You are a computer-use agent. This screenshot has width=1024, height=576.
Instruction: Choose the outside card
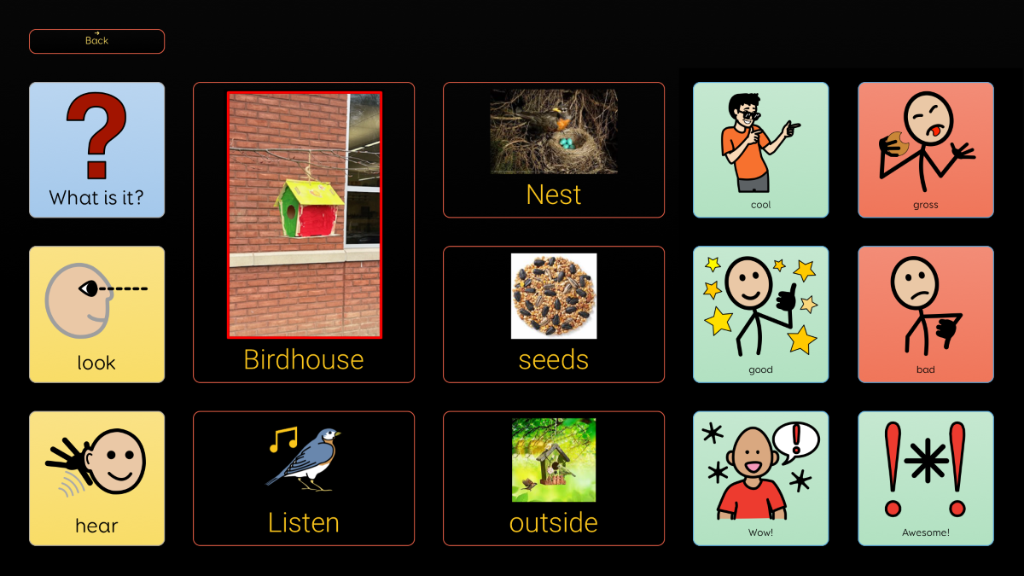pyautogui.click(x=553, y=478)
